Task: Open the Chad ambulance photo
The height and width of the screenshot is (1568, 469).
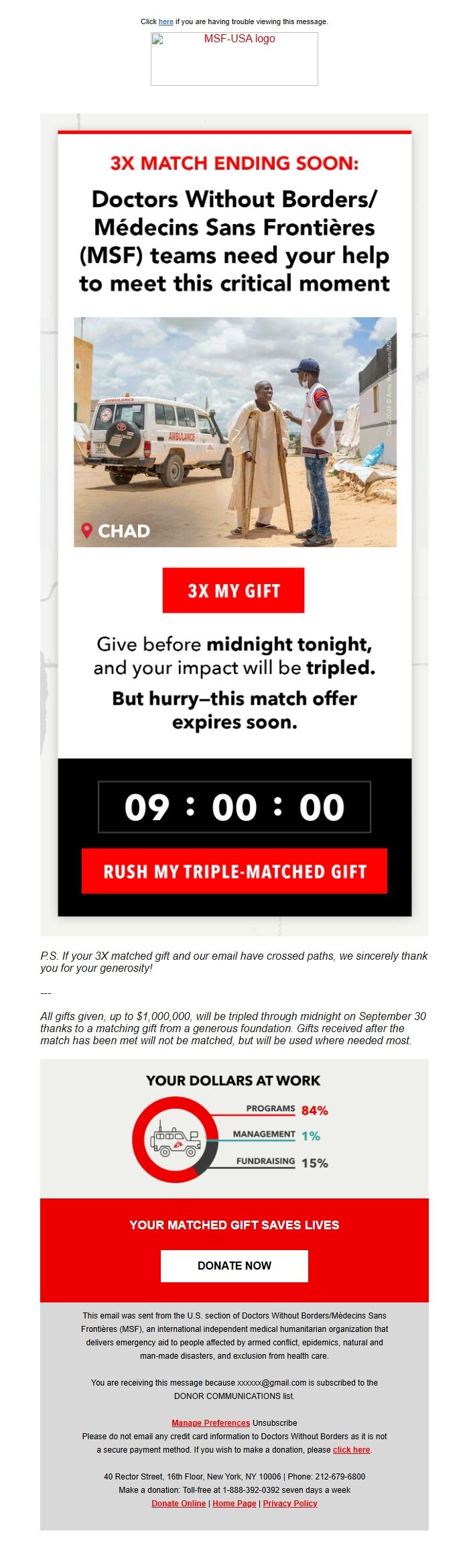Action: click(235, 432)
